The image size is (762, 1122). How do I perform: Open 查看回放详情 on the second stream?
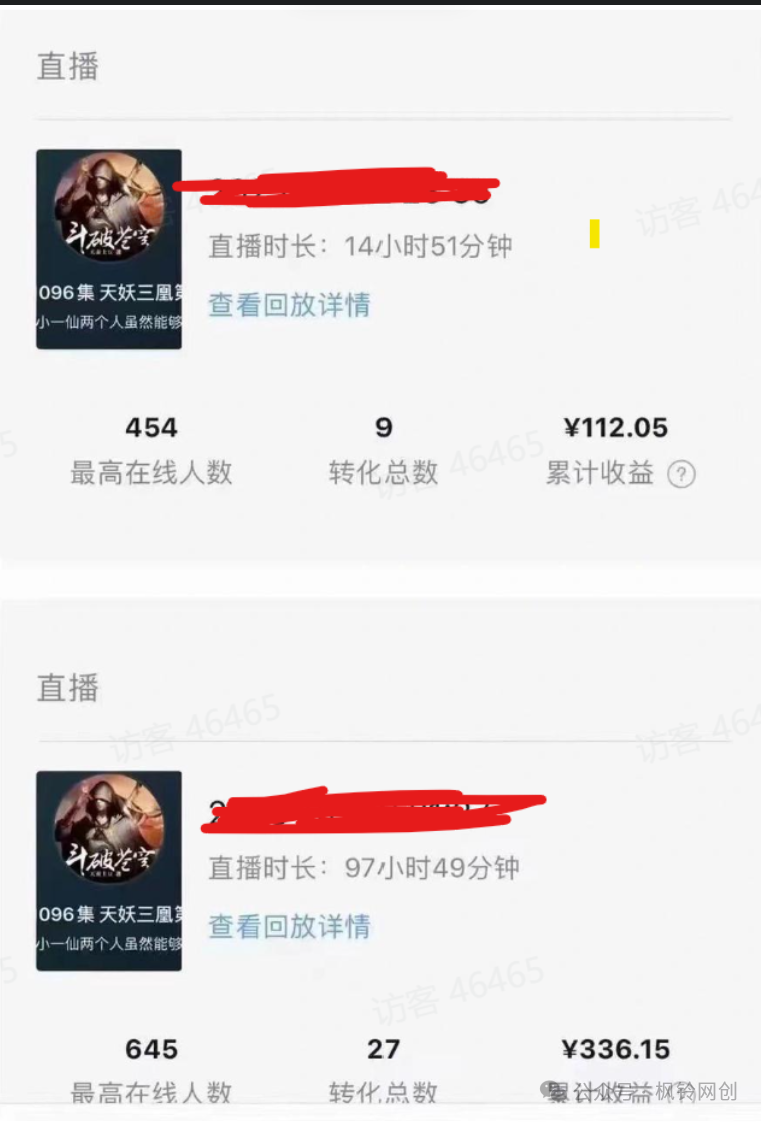[289, 928]
